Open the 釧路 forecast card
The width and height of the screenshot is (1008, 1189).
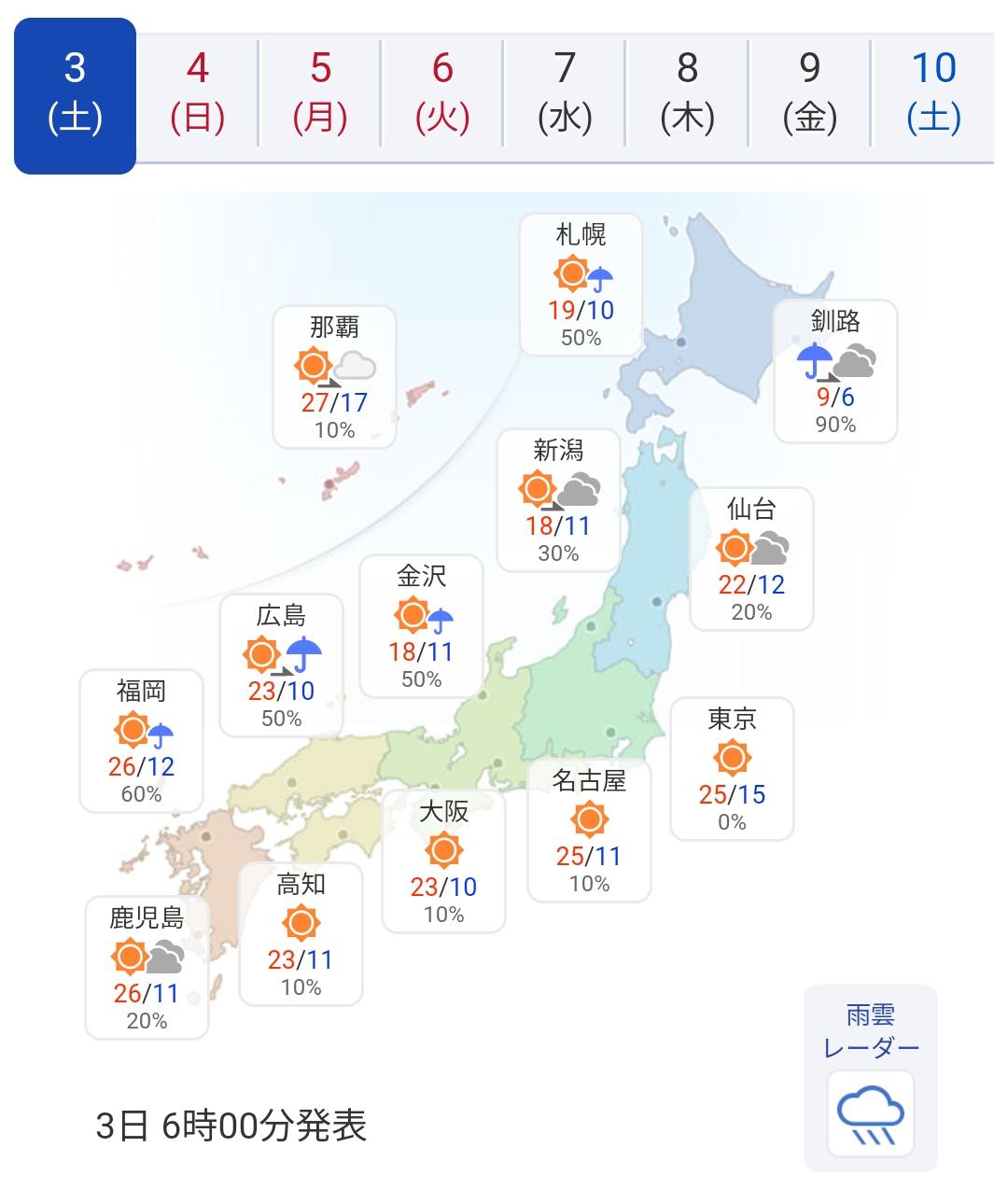tap(835, 371)
